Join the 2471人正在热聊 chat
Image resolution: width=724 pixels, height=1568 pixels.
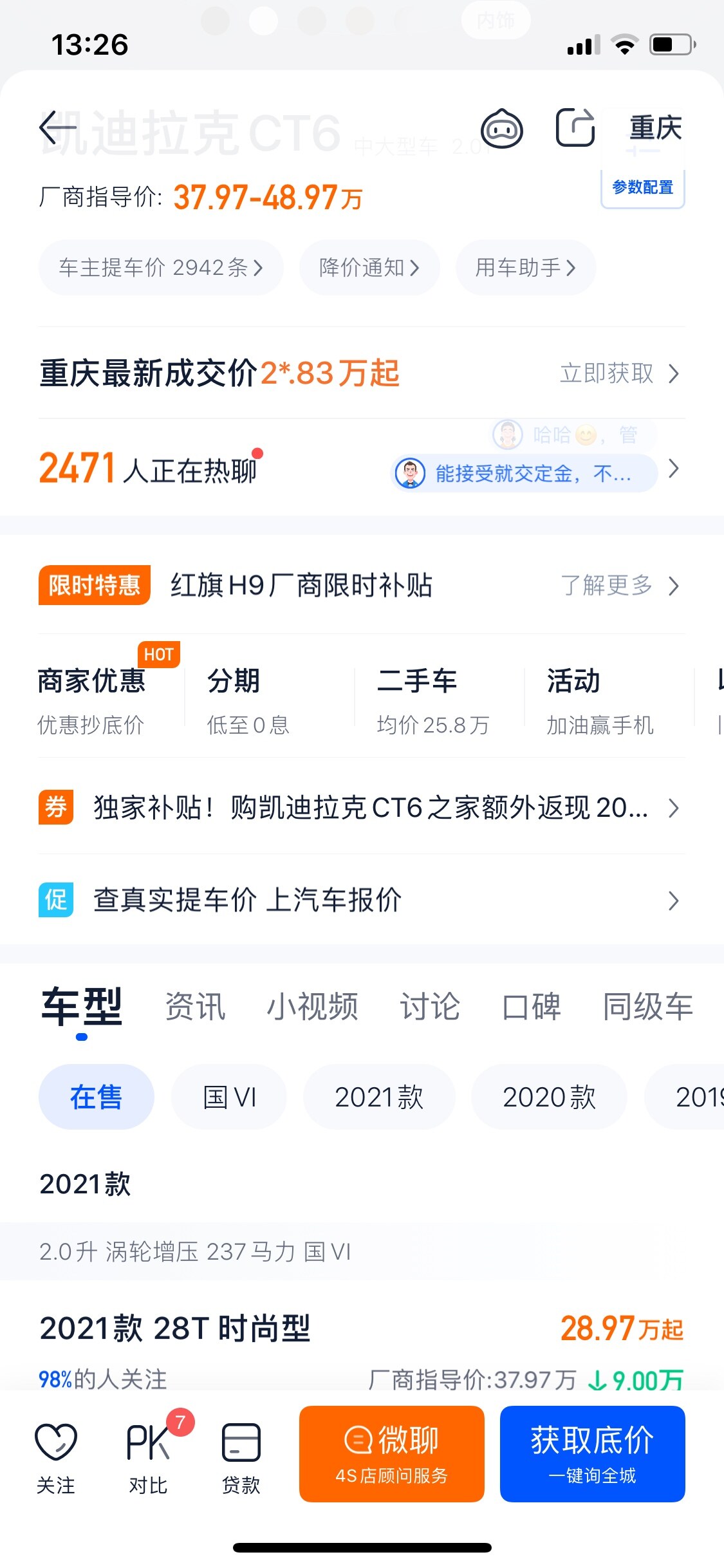148,469
